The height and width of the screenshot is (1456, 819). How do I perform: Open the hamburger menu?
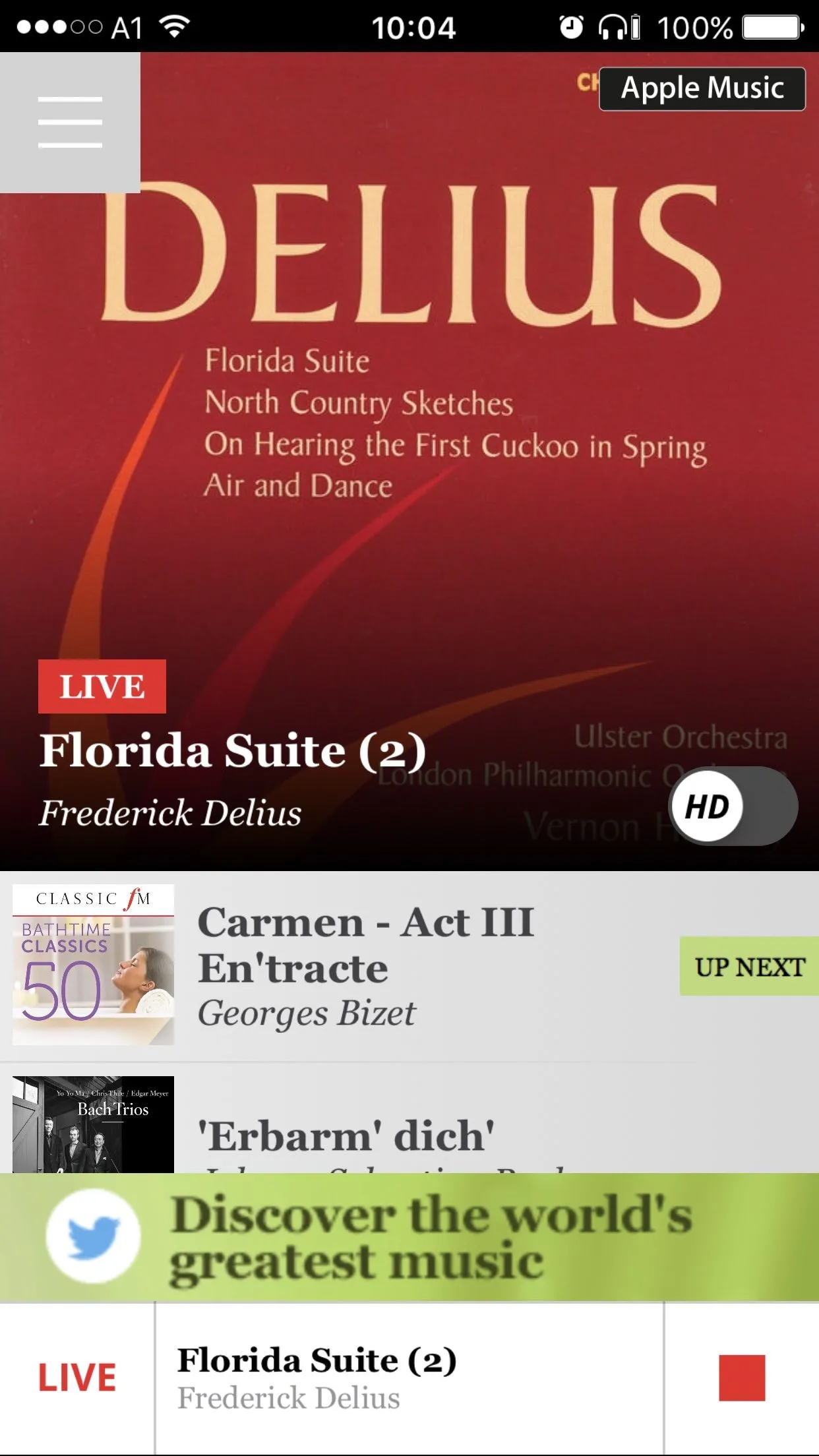coord(70,122)
